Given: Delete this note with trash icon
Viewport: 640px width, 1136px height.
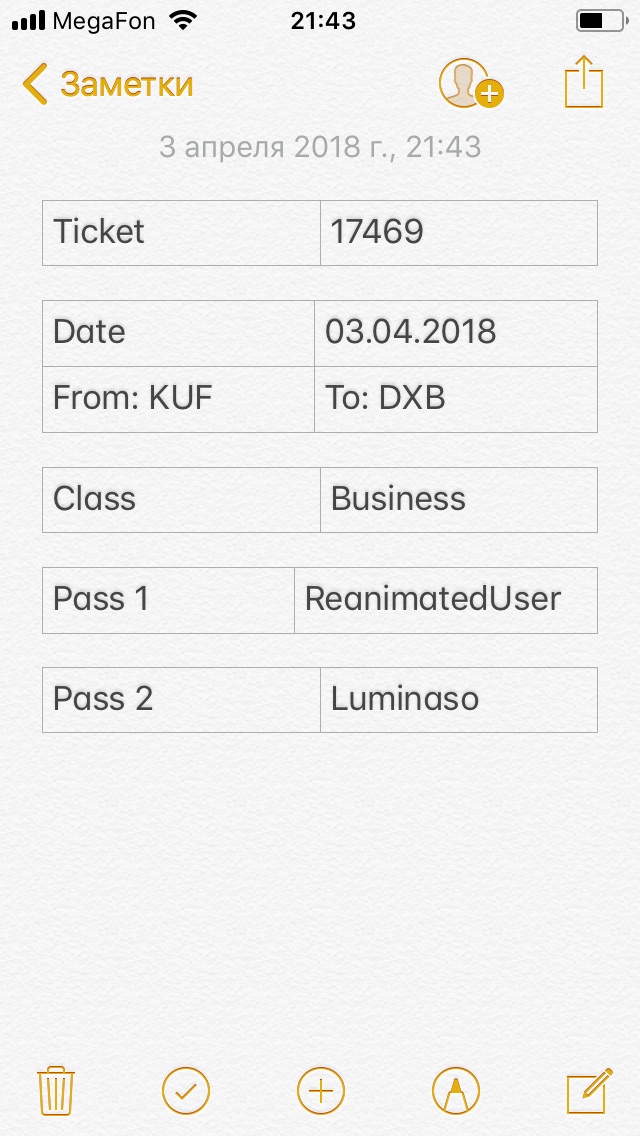Looking at the screenshot, I should tap(56, 1090).
